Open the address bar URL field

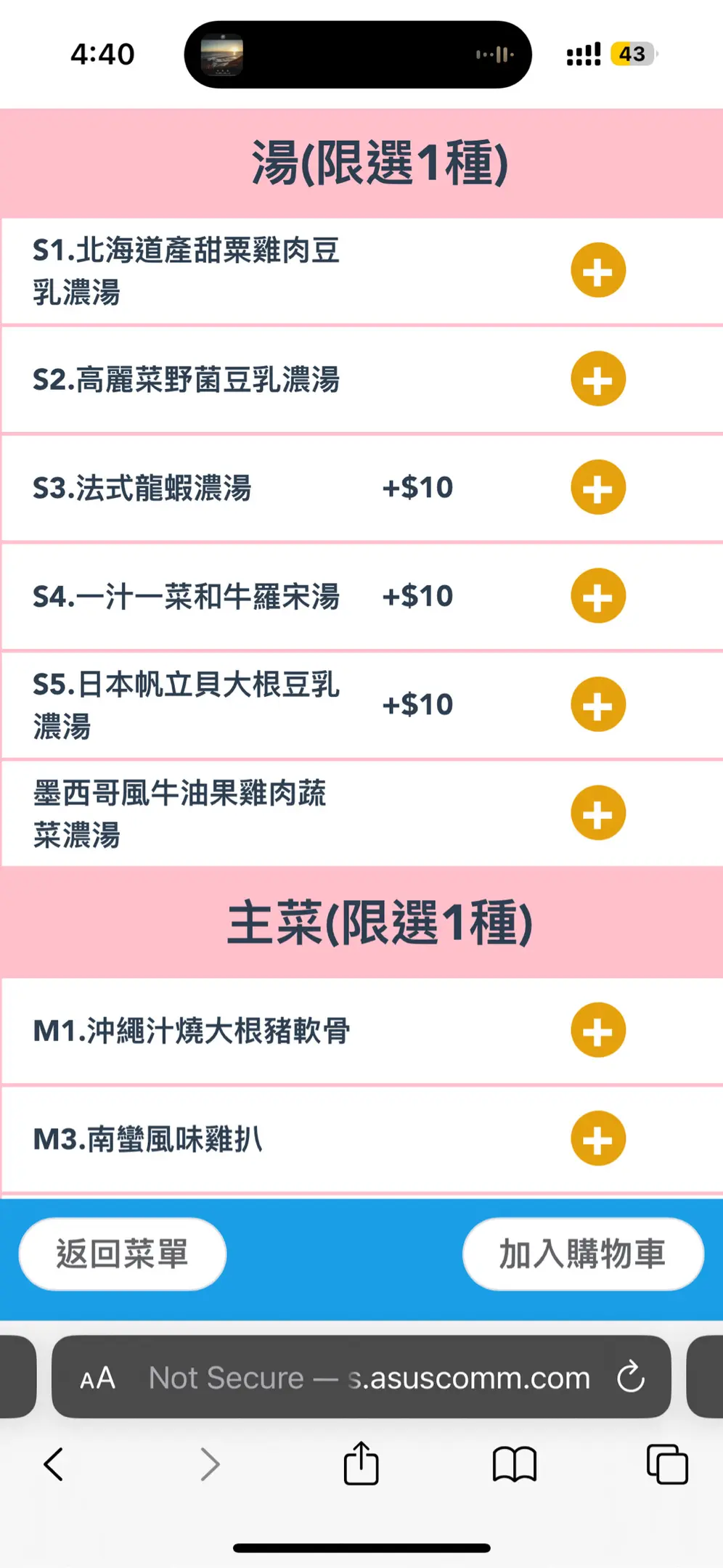(x=369, y=1378)
